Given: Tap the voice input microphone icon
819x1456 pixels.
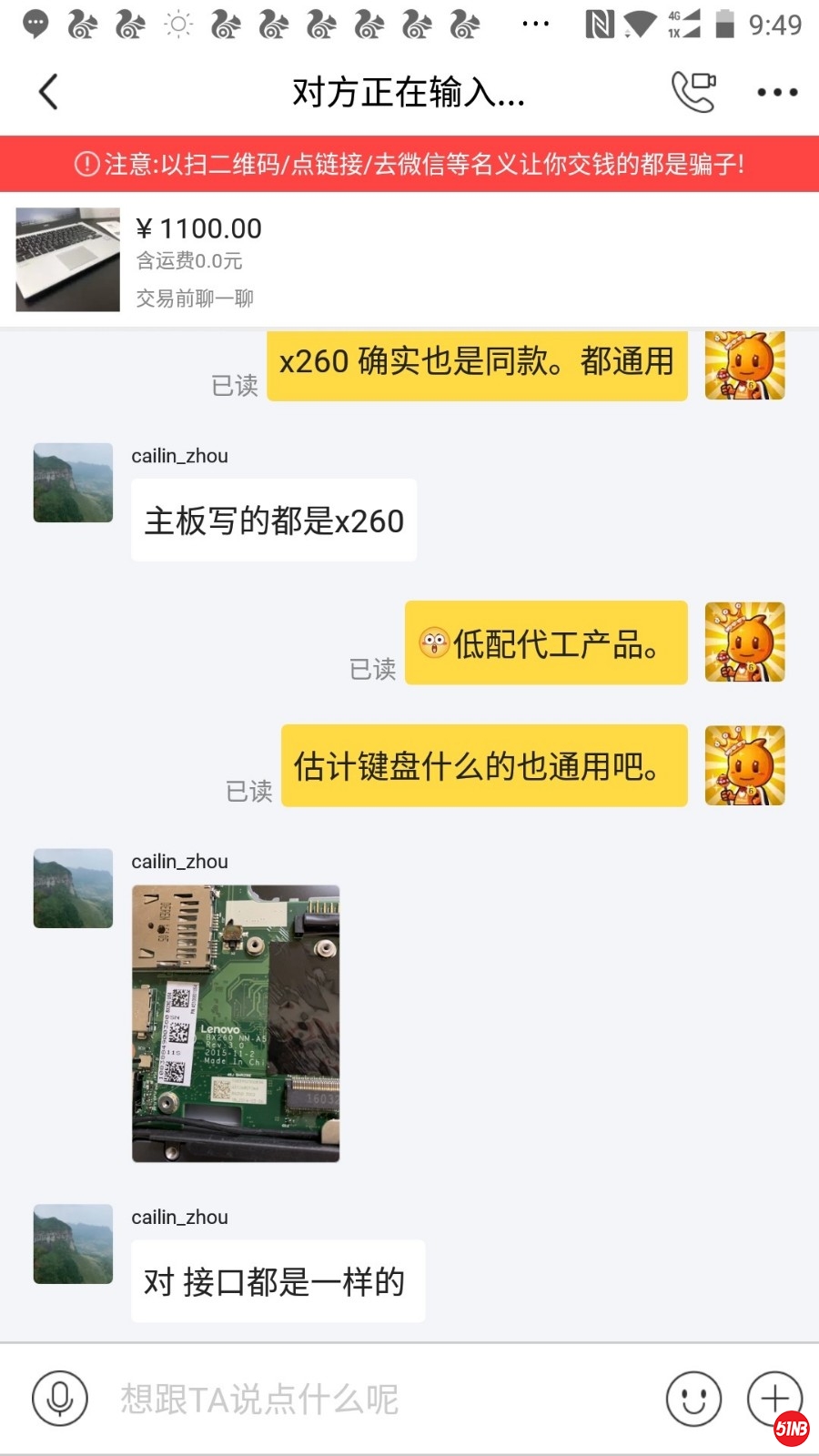Looking at the screenshot, I should point(60,1399).
